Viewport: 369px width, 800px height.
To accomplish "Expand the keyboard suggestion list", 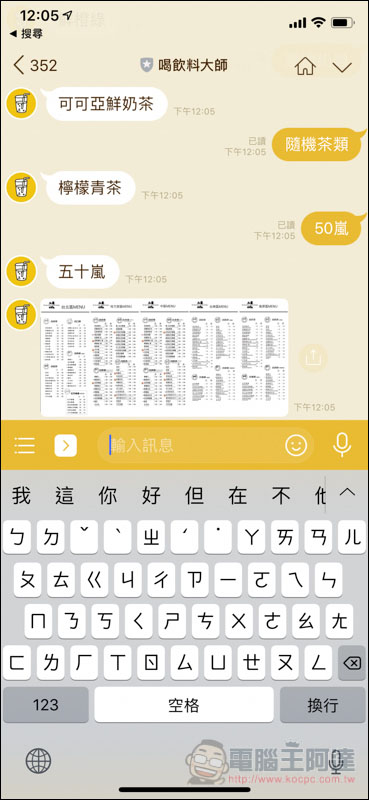I will [x=347, y=493].
